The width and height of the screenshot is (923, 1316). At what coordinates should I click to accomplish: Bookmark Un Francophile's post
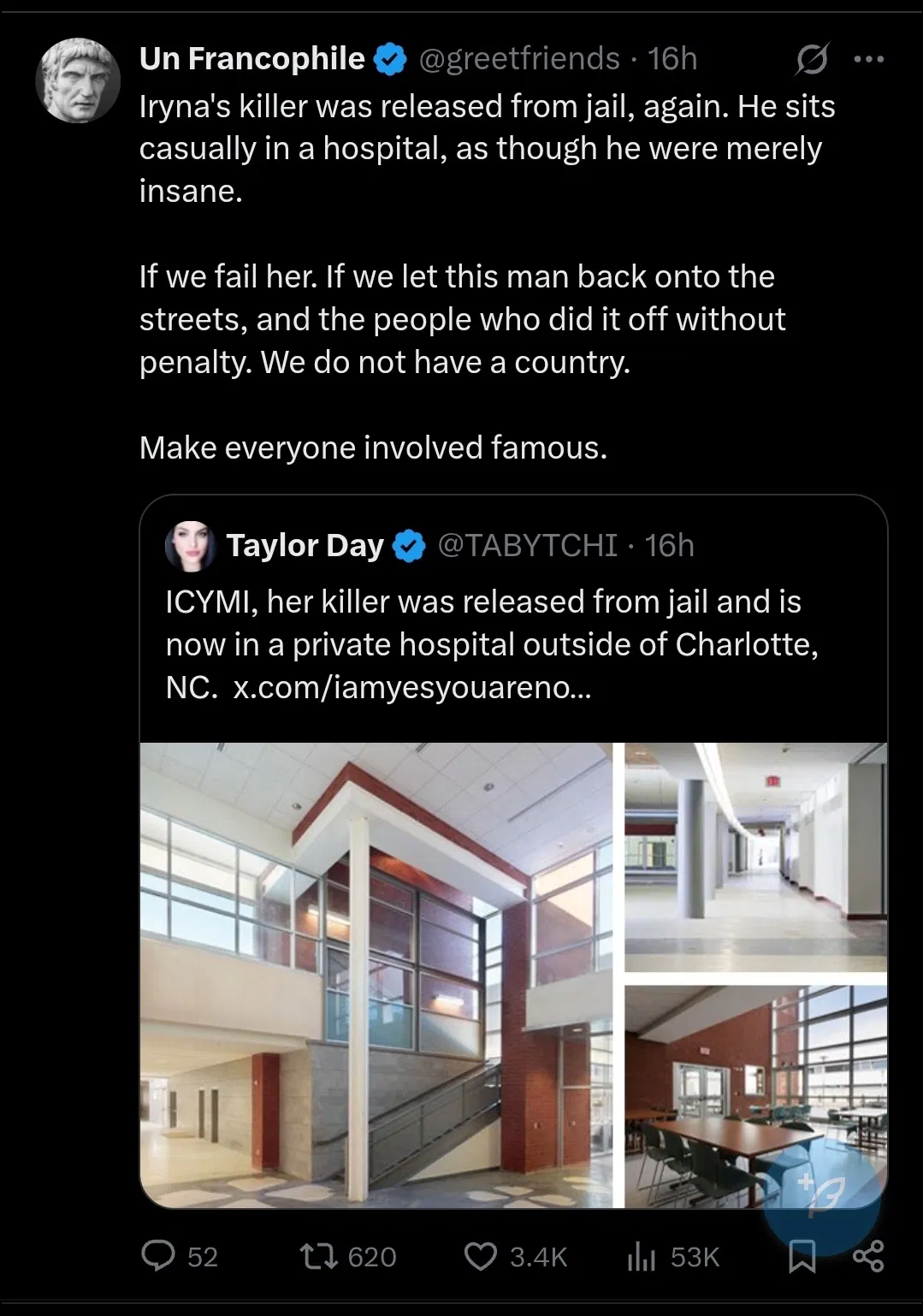(802, 1256)
